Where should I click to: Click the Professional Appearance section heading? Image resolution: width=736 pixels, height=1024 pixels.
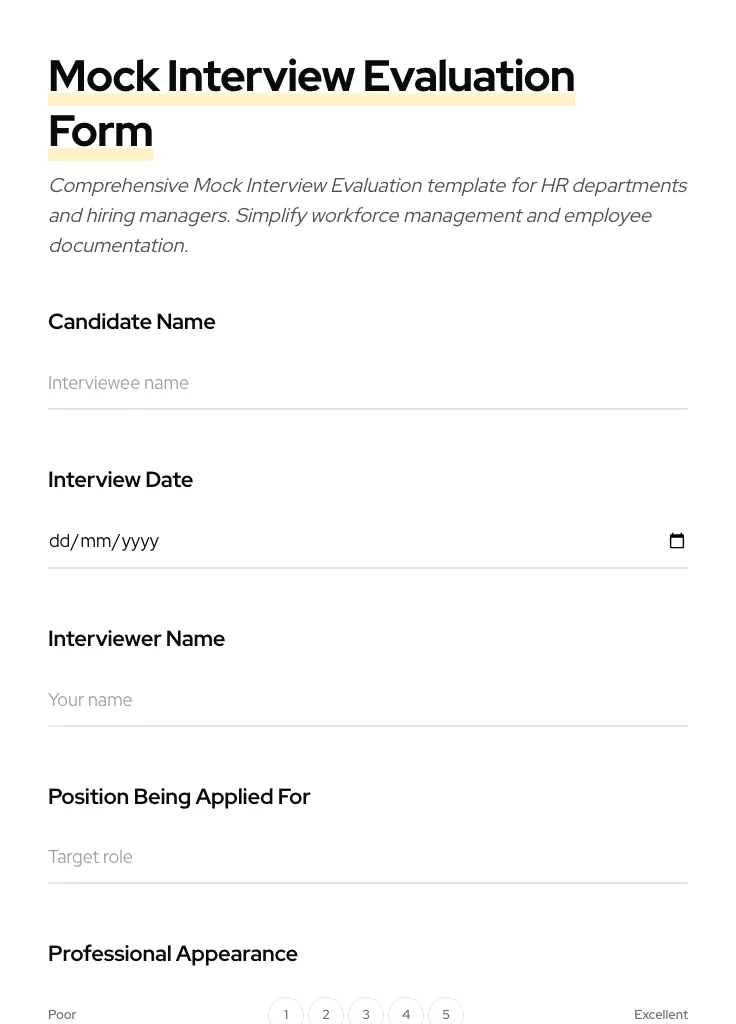(173, 953)
